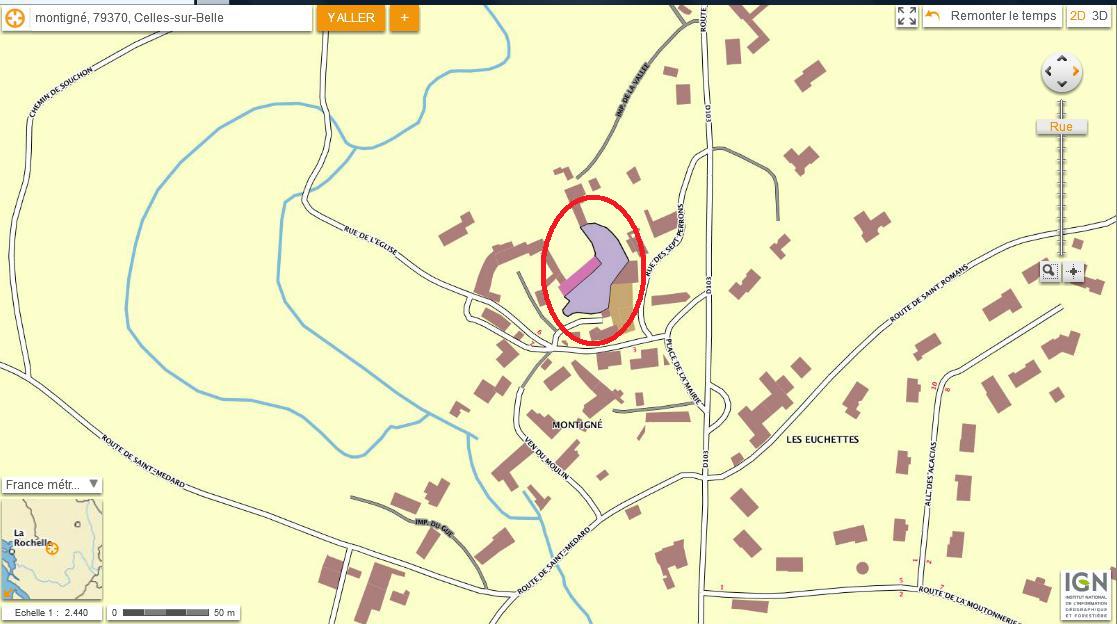Viewport: 1117px width, 624px height.
Task: Open Remonter le temps
Action: pos(992,16)
